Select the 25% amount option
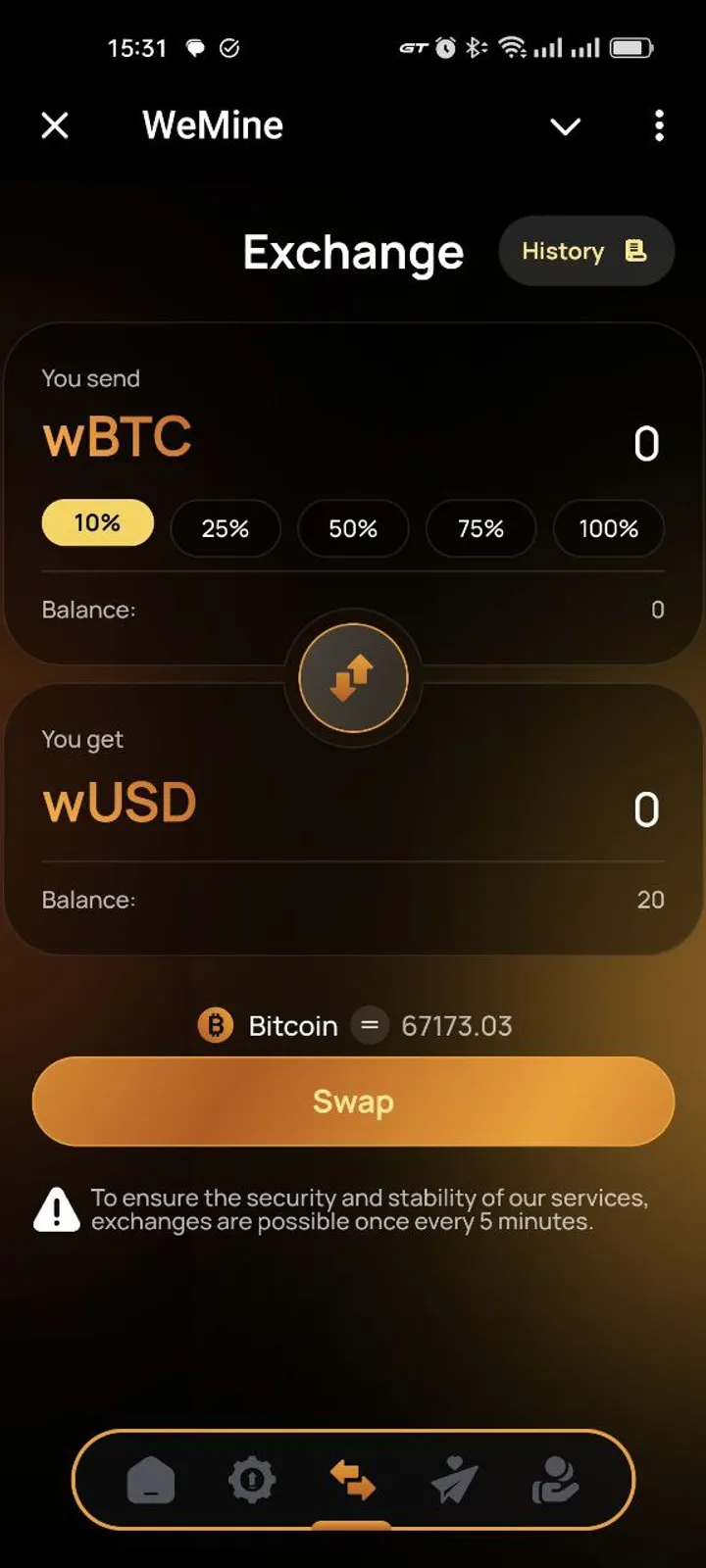Screen dimensions: 706x1568 click(226, 528)
